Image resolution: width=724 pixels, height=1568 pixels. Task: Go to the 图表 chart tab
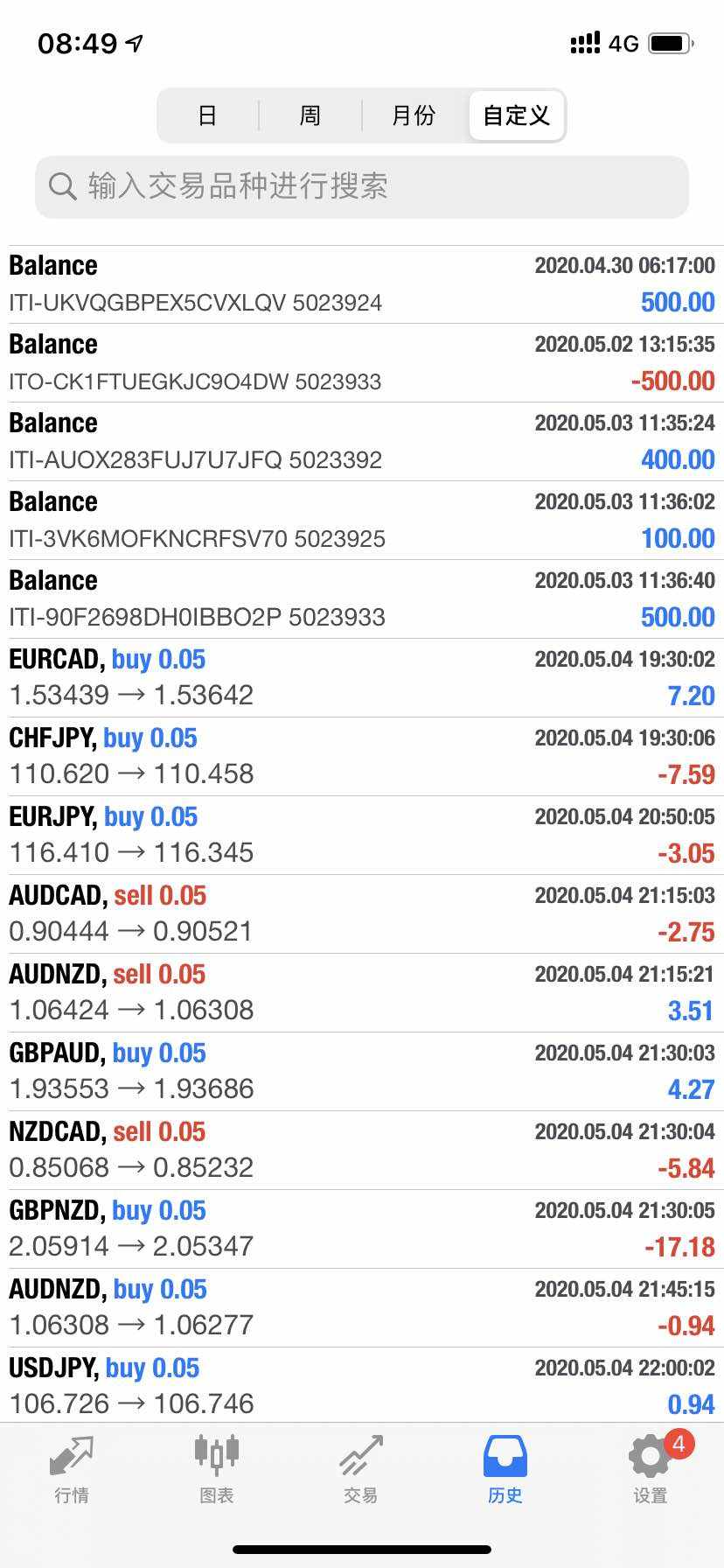[x=216, y=1470]
